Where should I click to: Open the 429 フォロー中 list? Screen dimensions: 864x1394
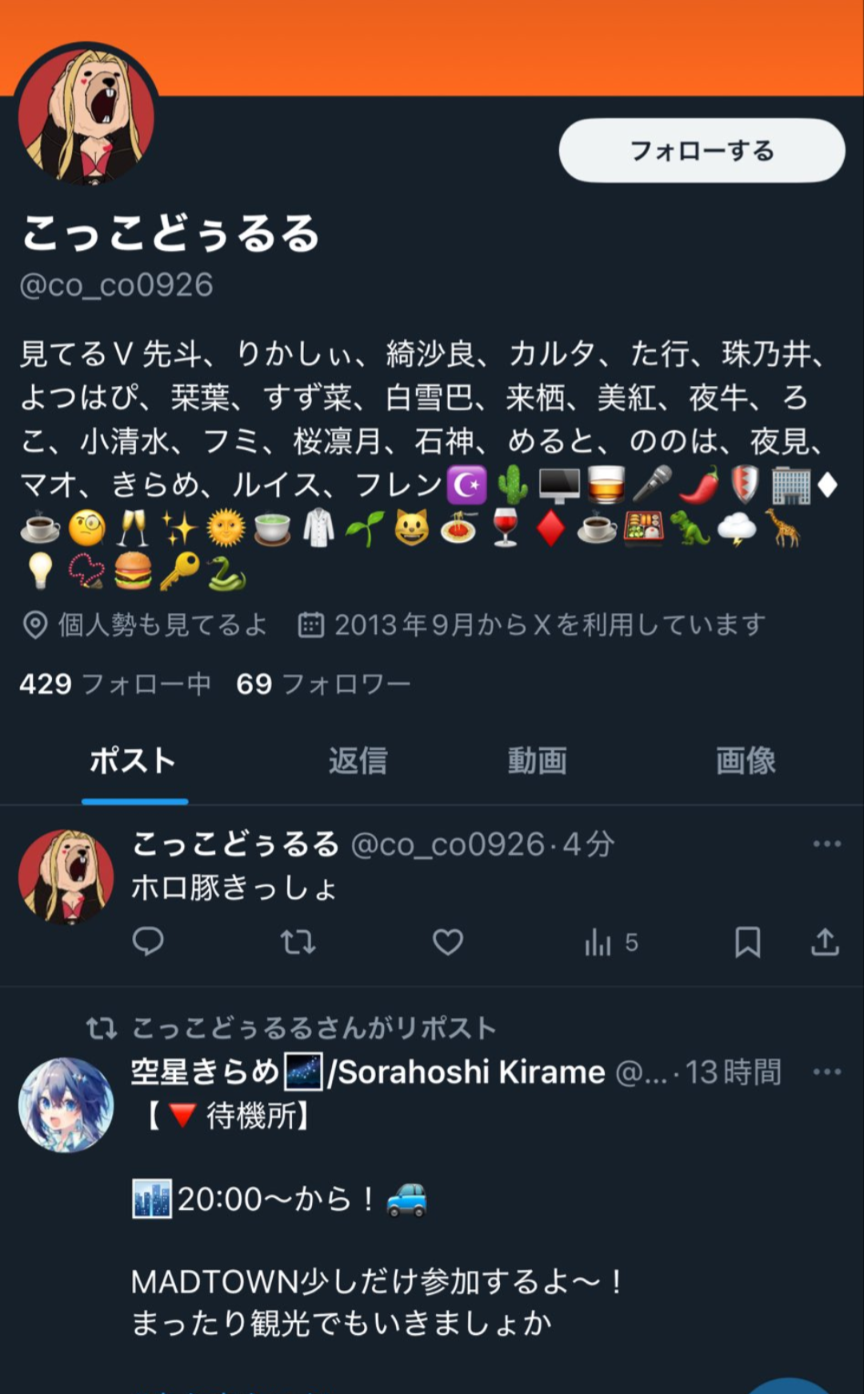pyautogui.click(x=115, y=684)
